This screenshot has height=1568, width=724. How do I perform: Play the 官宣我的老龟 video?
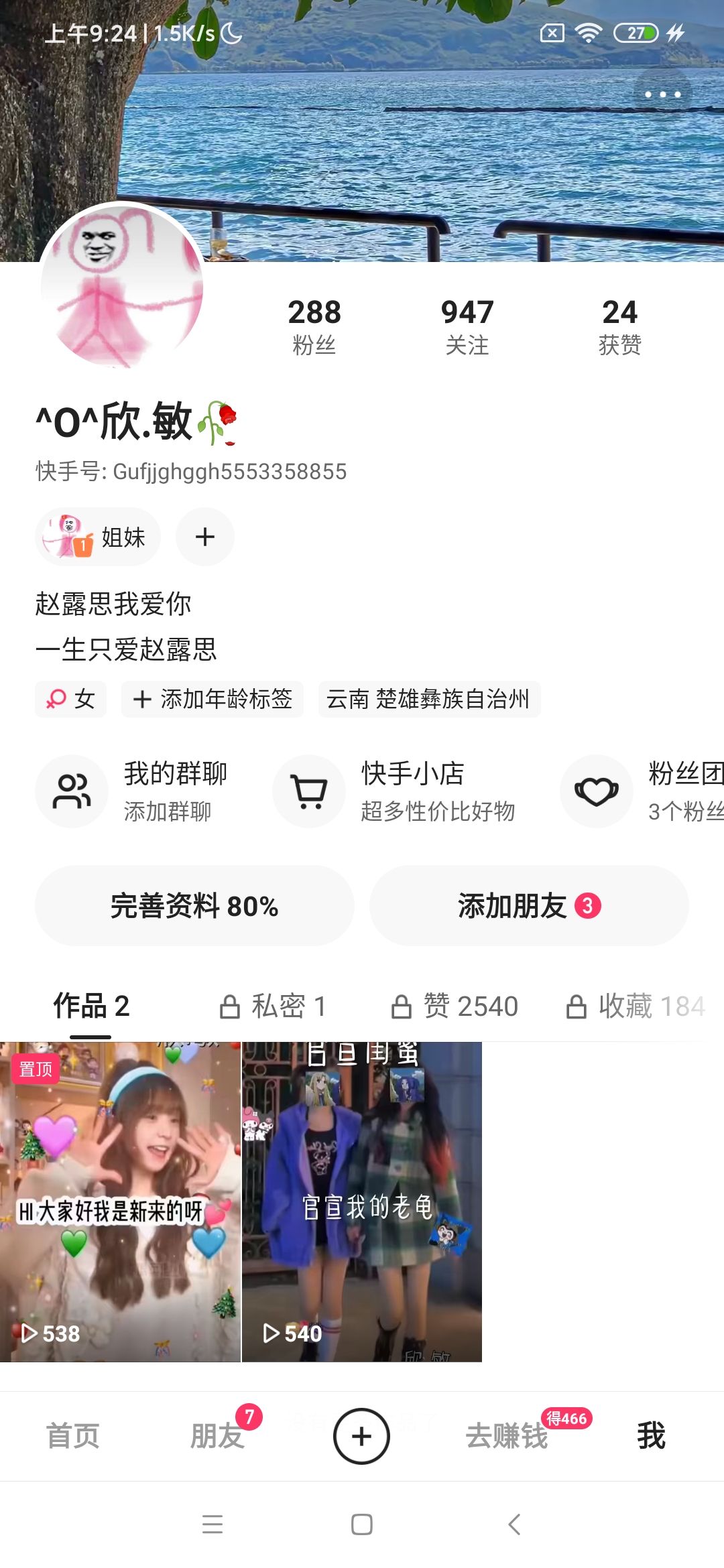pos(362,1201)
